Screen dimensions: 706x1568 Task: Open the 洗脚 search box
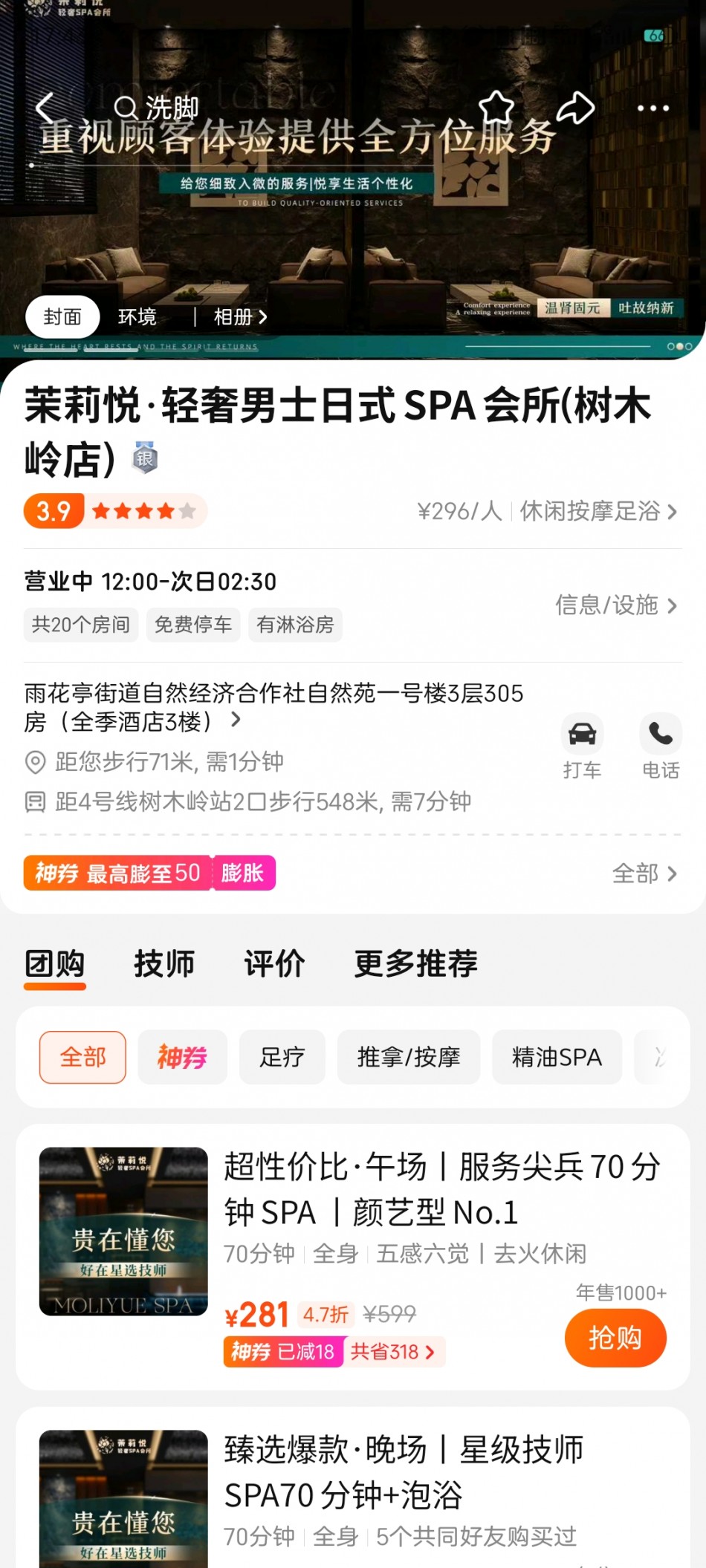point(157,108)
